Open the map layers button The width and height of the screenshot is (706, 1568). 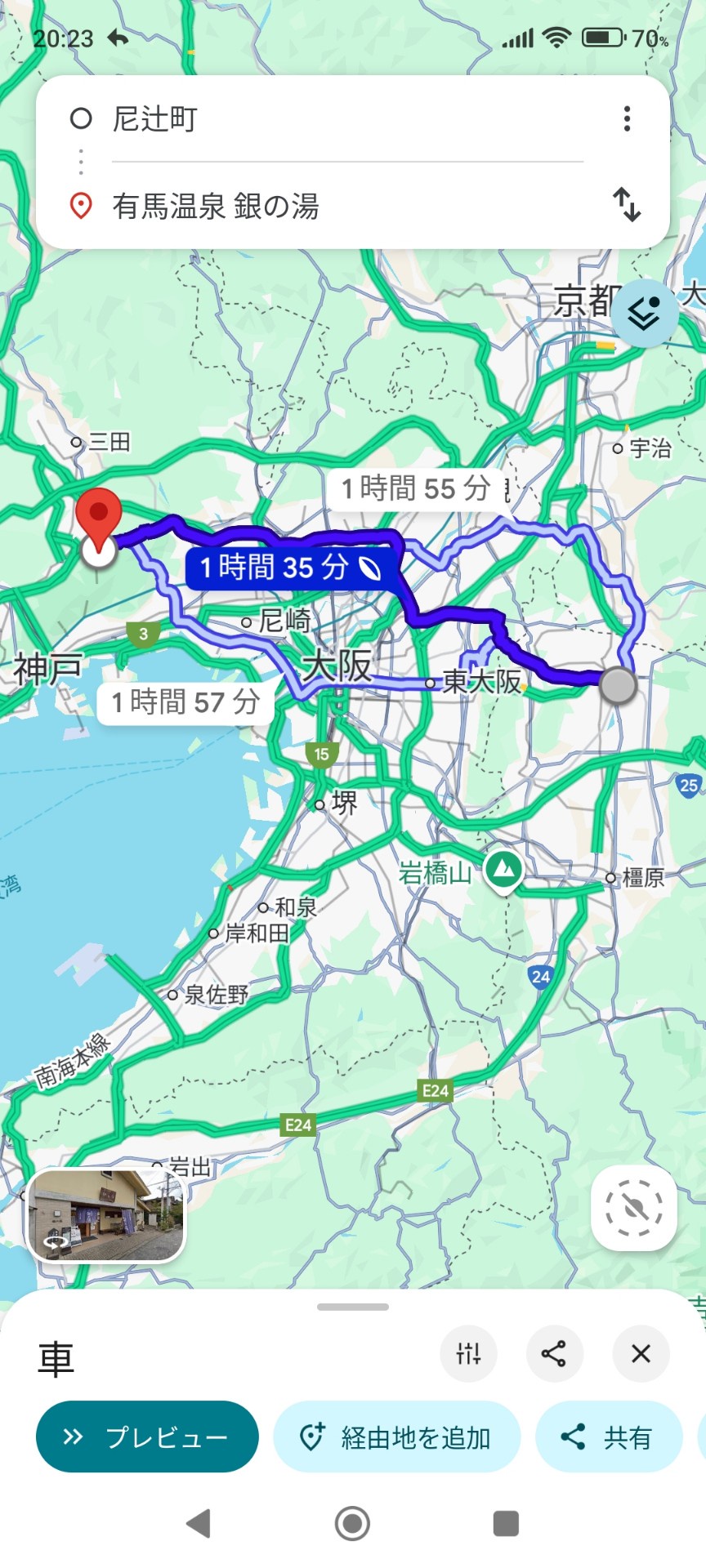[x=645, y=313]
